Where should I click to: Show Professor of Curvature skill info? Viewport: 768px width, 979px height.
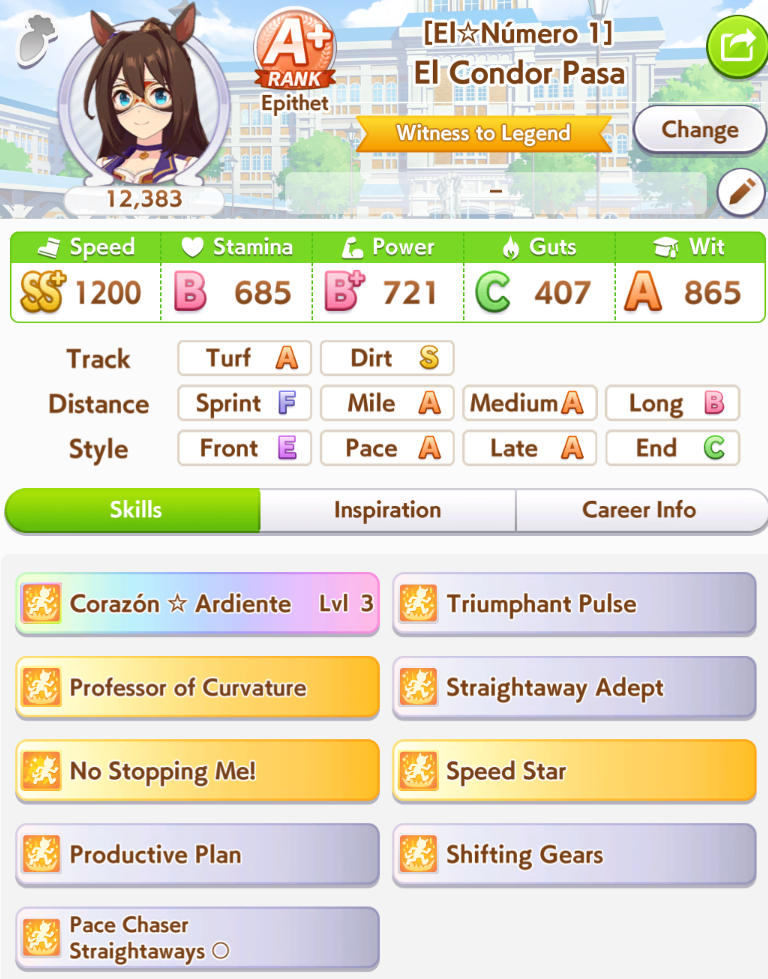197,687
